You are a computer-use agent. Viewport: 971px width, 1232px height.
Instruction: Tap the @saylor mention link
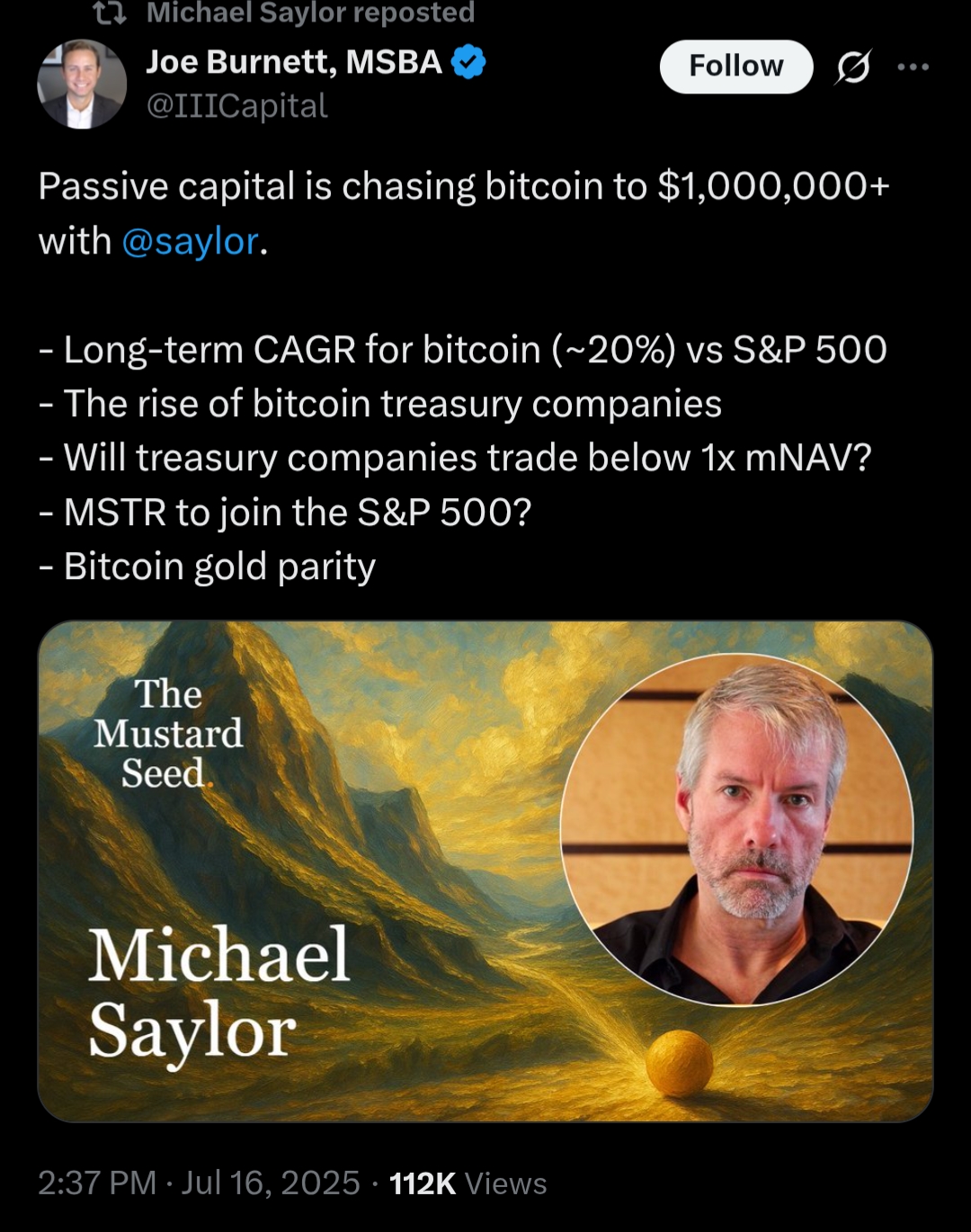[x=190, y=241]
